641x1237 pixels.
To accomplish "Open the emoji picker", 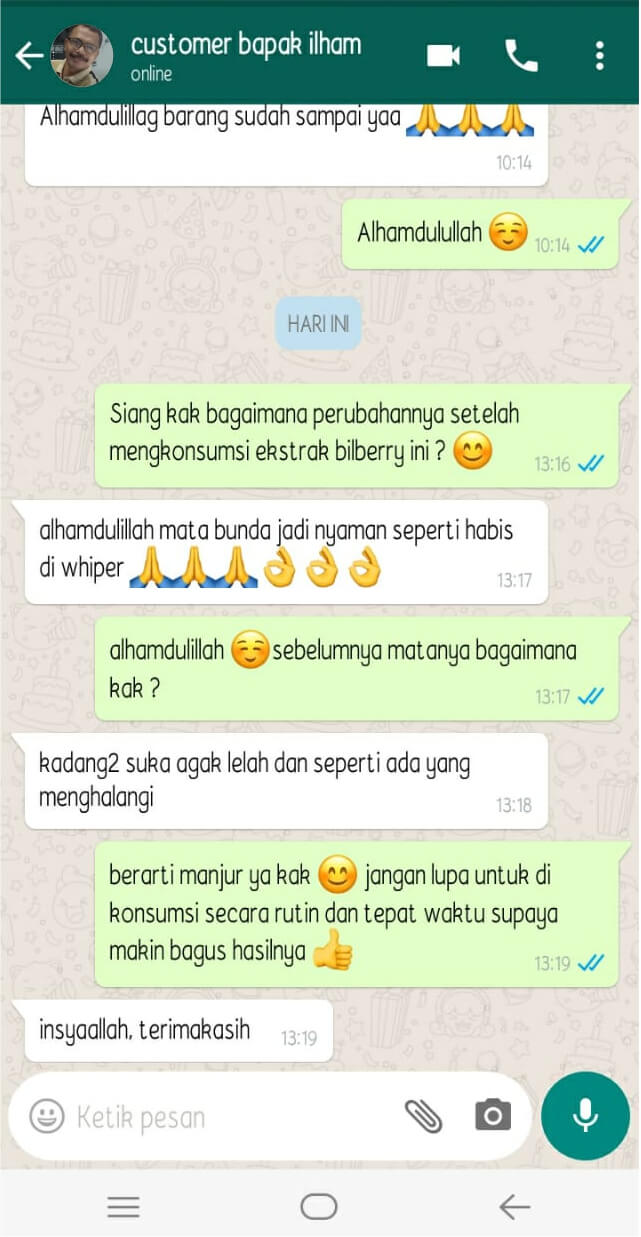I will (46, 1116).
